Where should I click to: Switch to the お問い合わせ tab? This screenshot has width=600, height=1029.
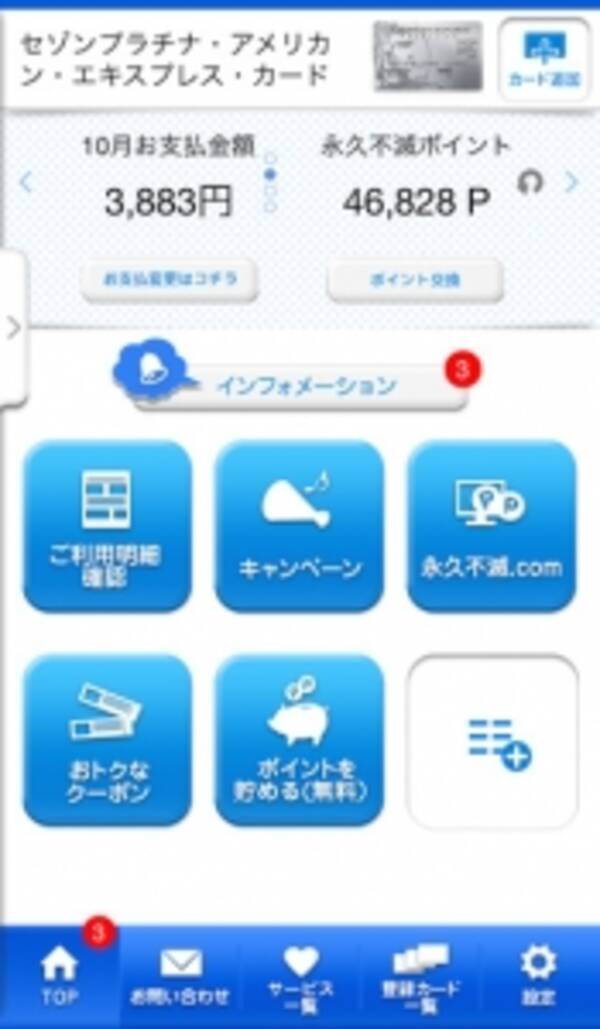pyautogui.click(x=180, y=975)
